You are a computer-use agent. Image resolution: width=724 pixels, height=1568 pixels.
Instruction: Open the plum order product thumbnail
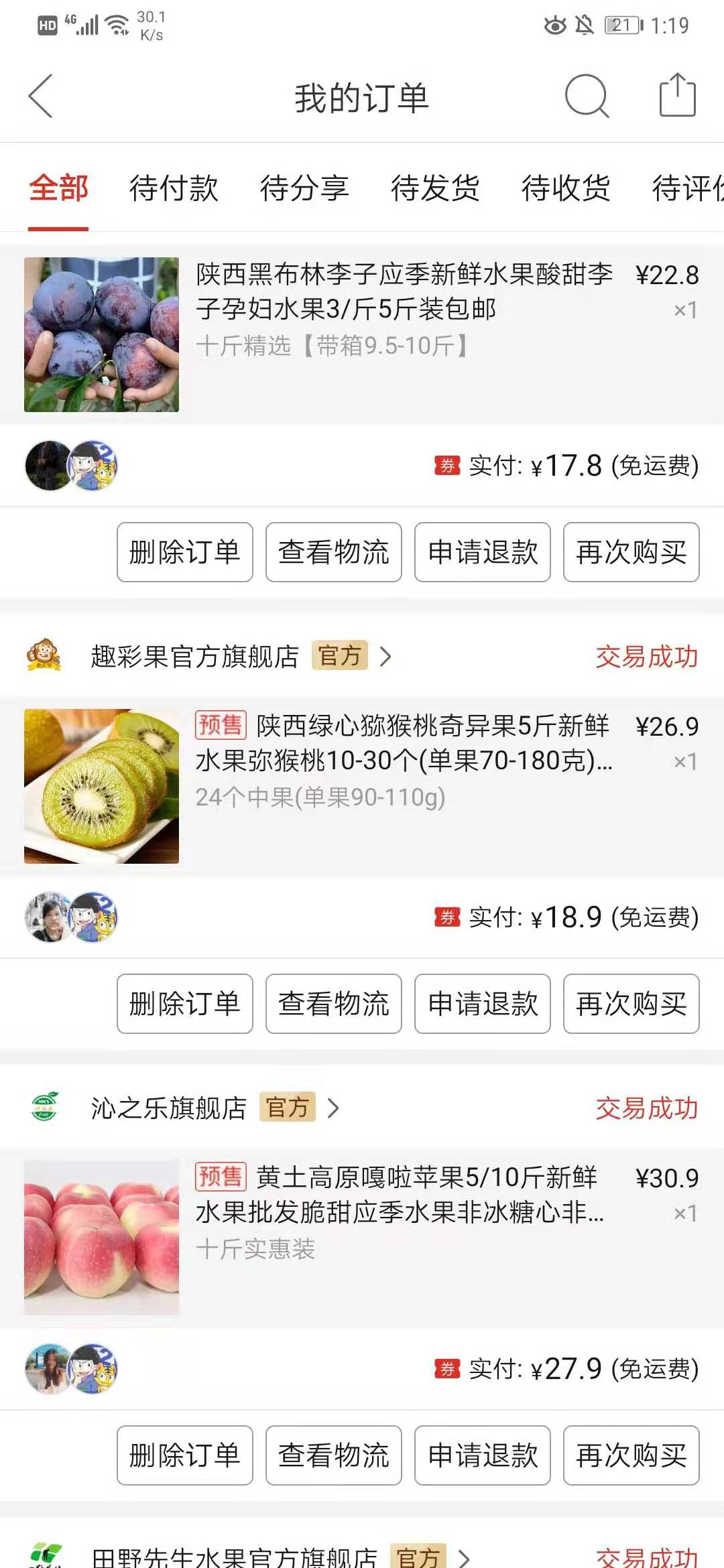tap(102, 335)
